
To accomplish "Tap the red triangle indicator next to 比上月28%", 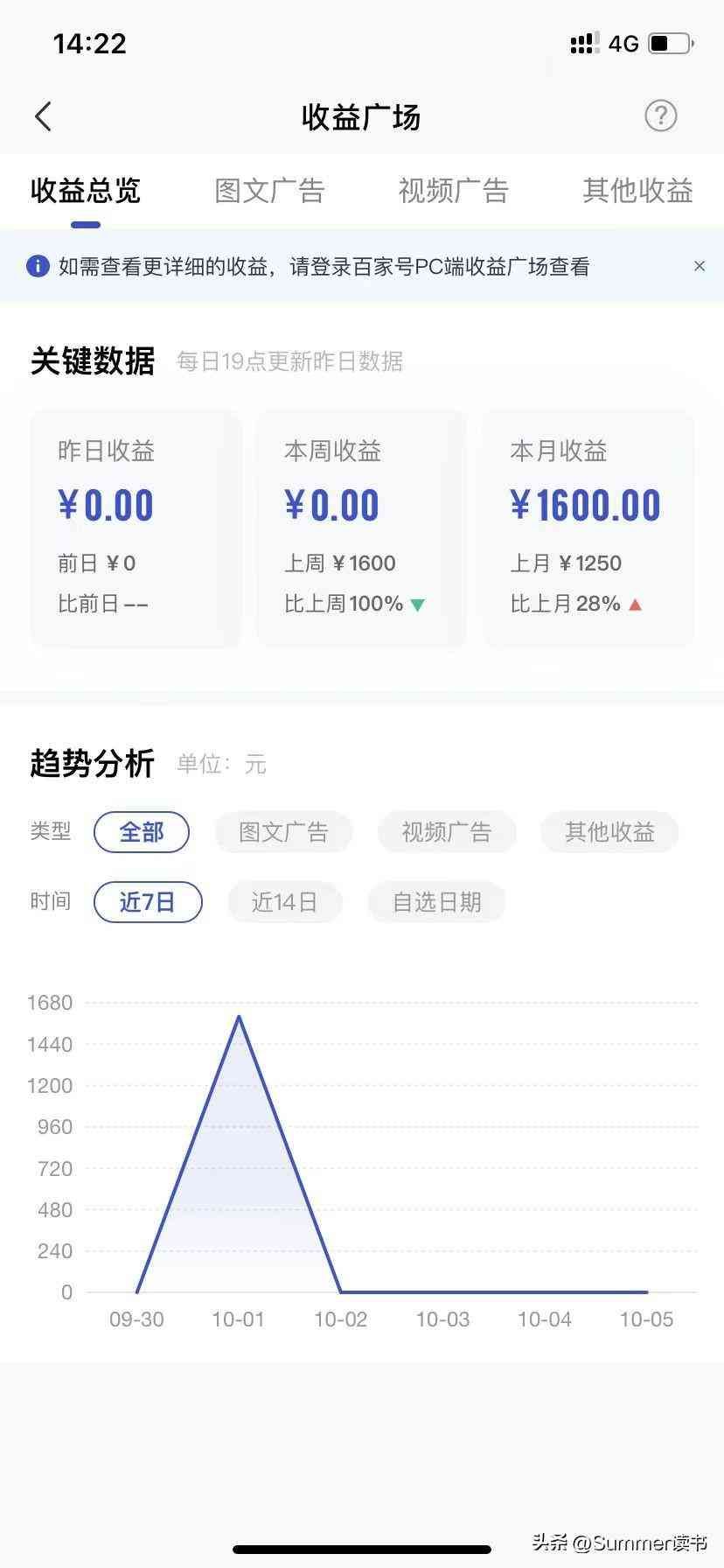I will pyautogui.click(x=636, y=604).
